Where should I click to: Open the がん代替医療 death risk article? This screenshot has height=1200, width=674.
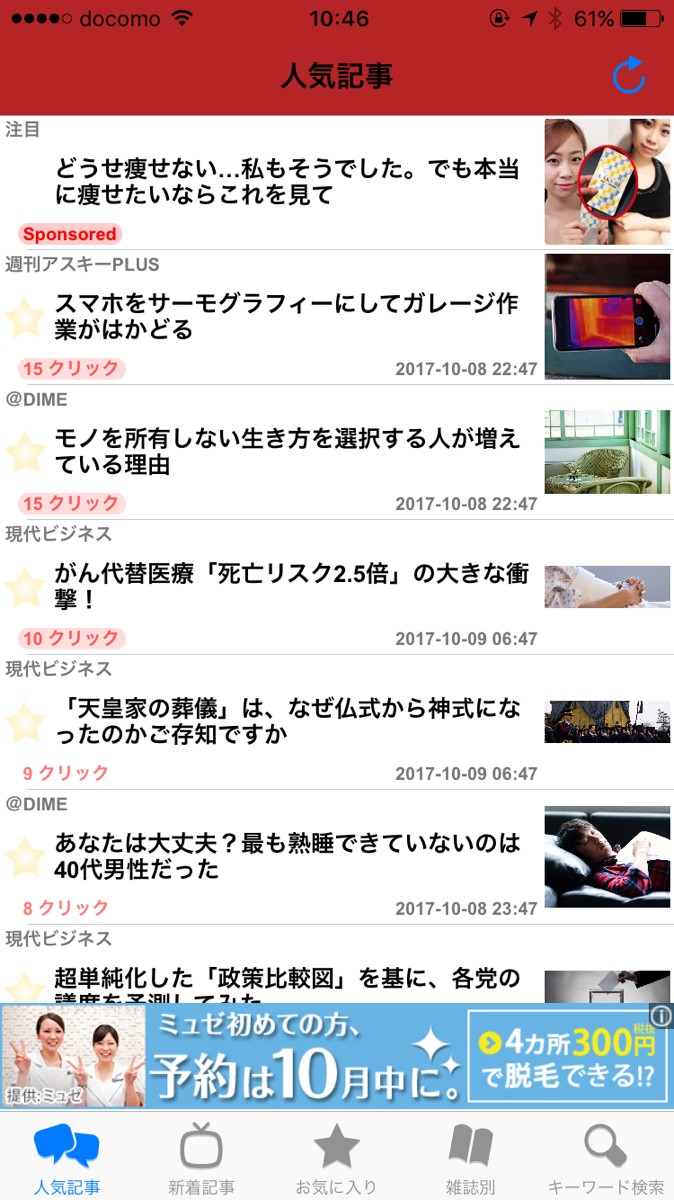[x=288, y=586]
